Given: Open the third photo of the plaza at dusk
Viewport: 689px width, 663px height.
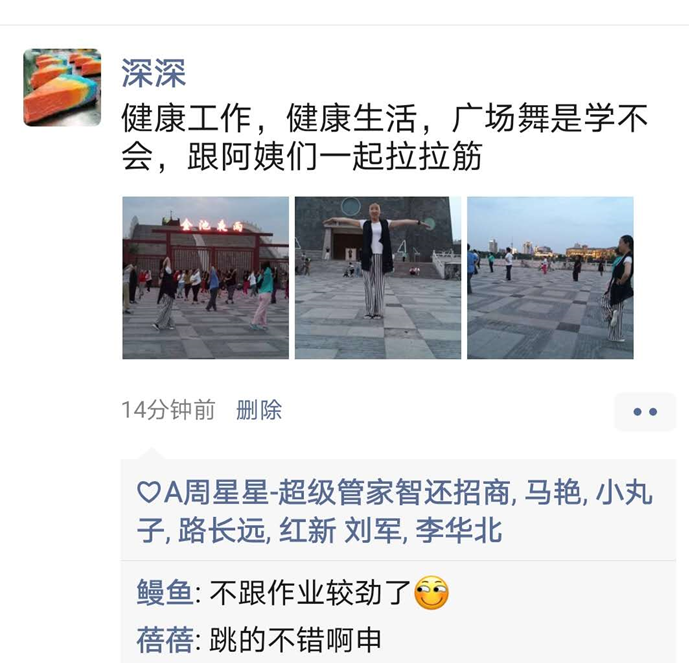Looking at the screenshot, I should (550, 277).
